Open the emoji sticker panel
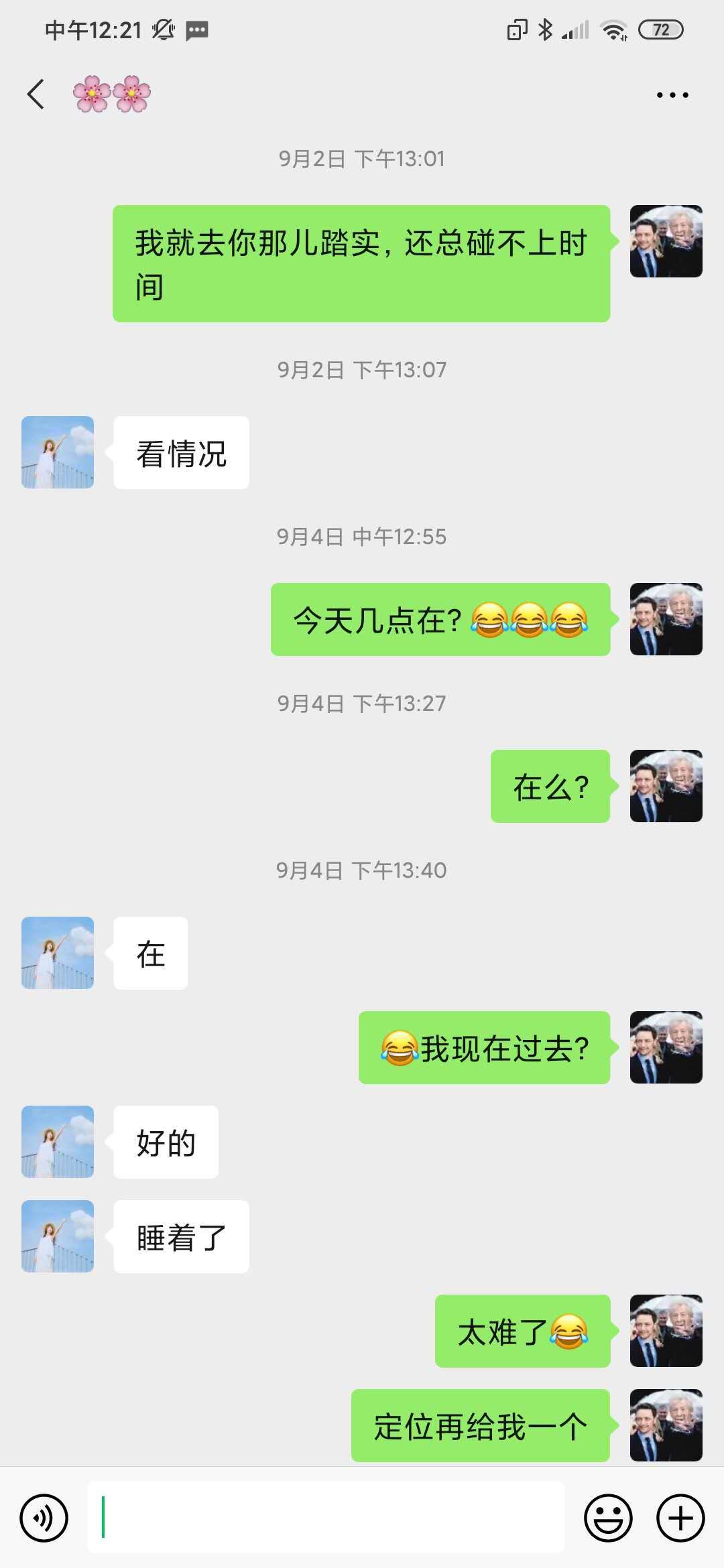The width and height of the screenshot is (724, 1568). click(x=608, y=1518)
